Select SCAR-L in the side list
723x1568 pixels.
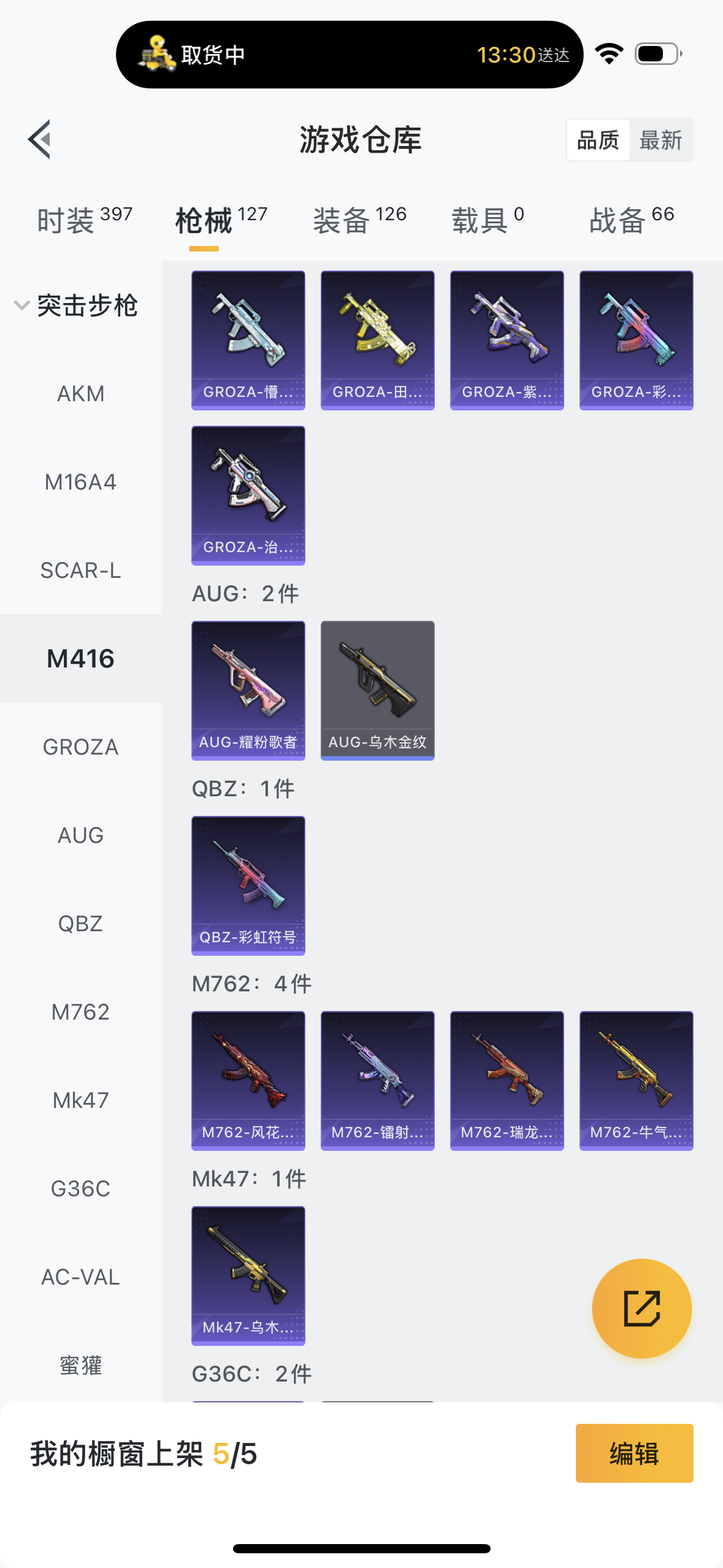pyautogui.click(x=81, y=571)
